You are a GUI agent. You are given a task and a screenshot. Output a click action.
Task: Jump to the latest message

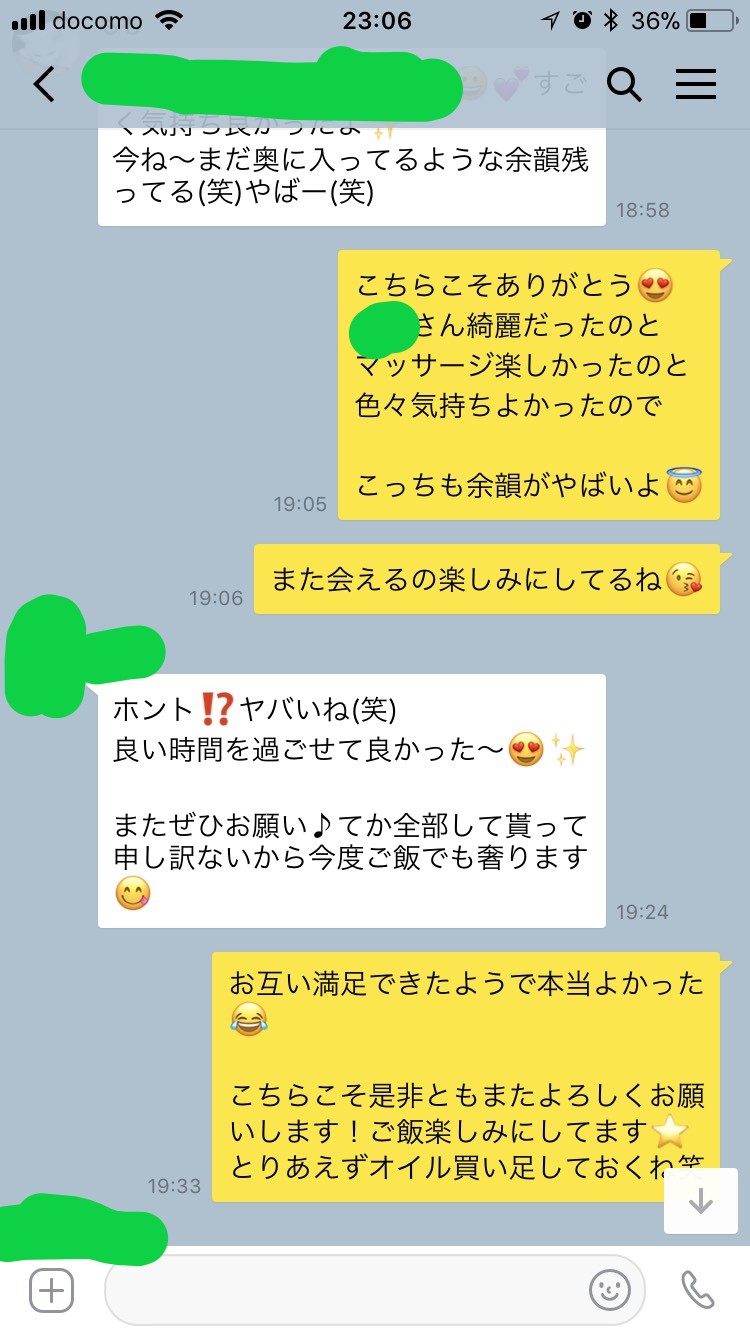pyautogui.click(x=701, y=1201)
